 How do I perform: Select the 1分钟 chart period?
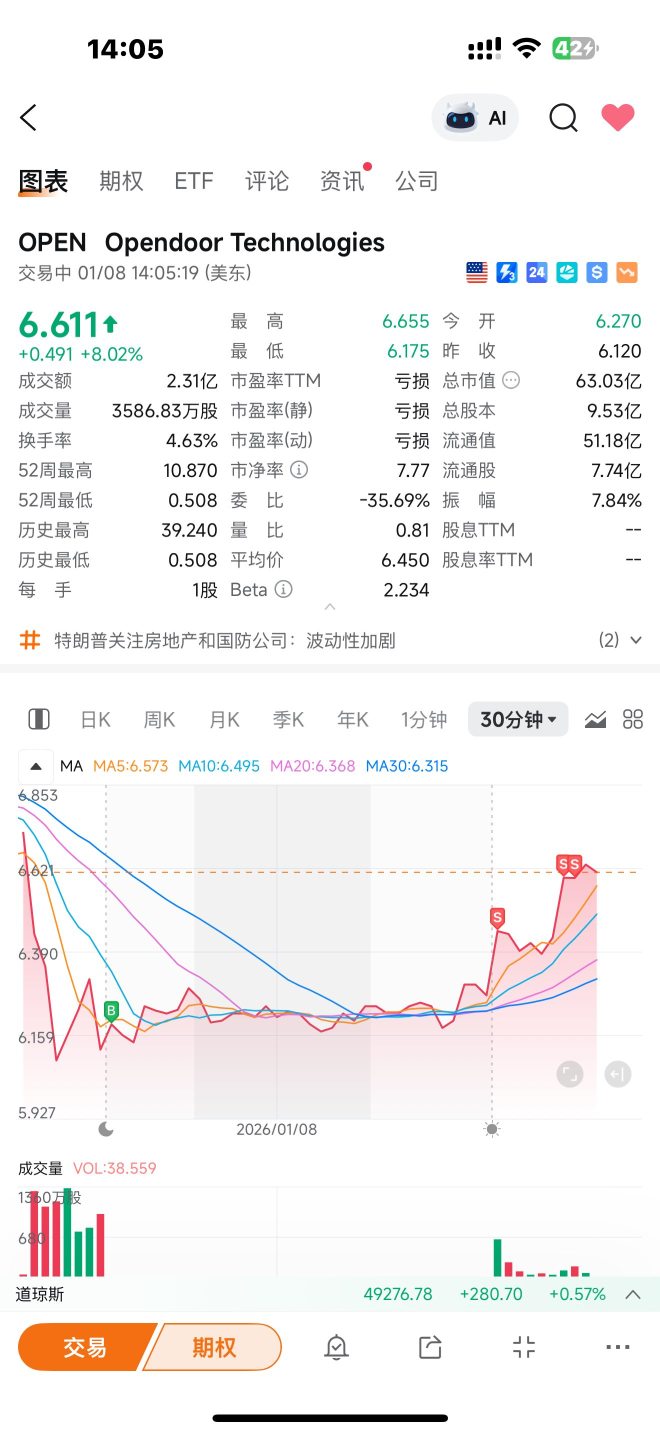424,720
